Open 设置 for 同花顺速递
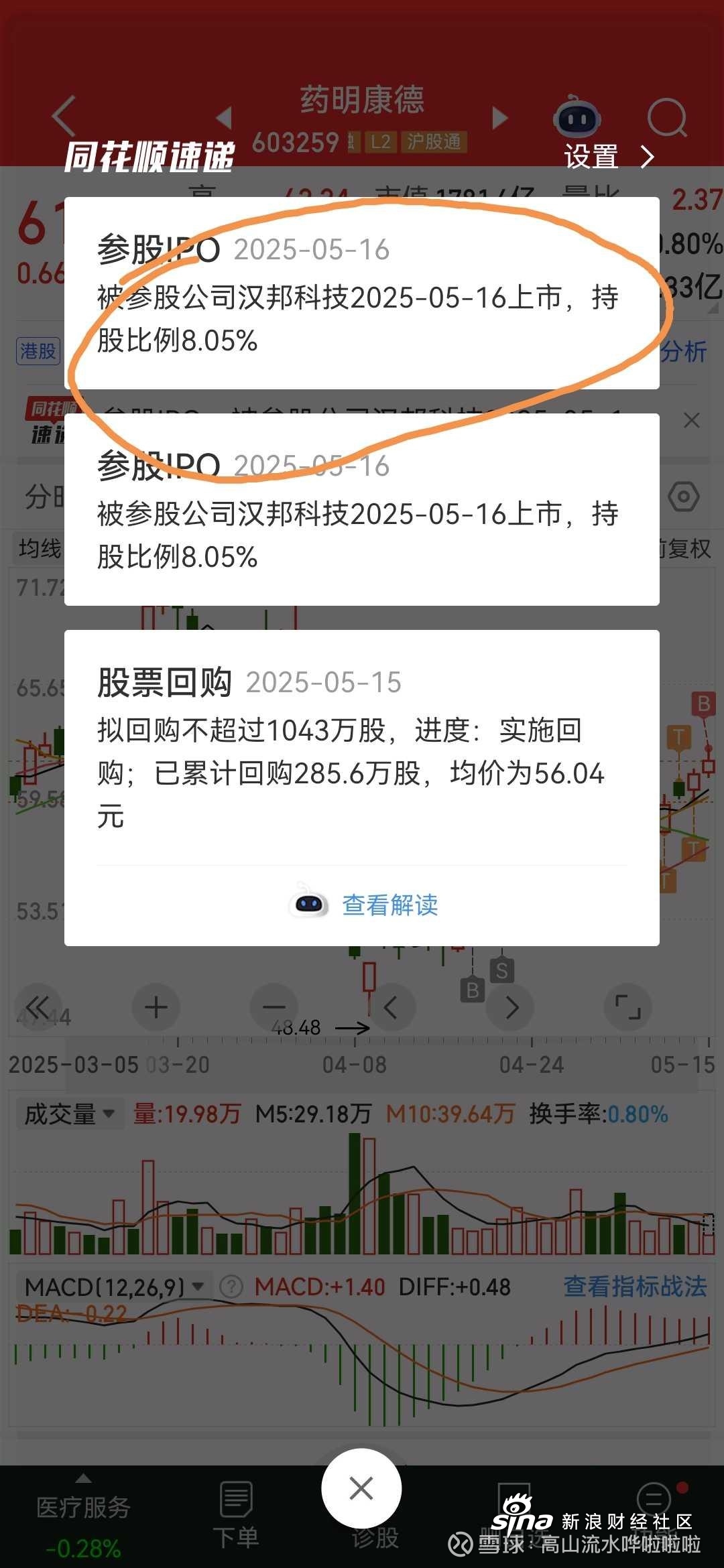This screenshot has height=1568, width=724. click(x=607, y=157)
